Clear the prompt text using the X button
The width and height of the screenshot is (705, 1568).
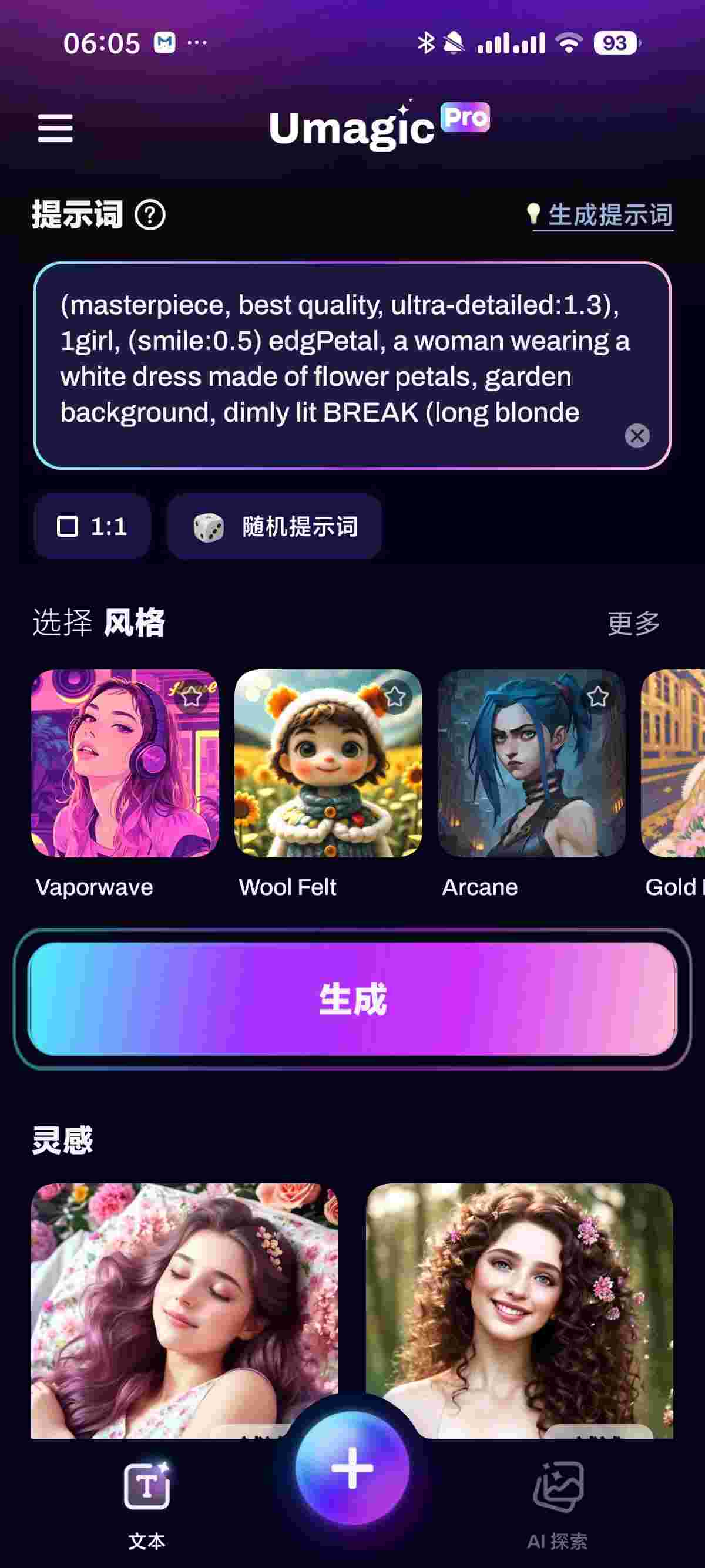[x=637, y=435]
